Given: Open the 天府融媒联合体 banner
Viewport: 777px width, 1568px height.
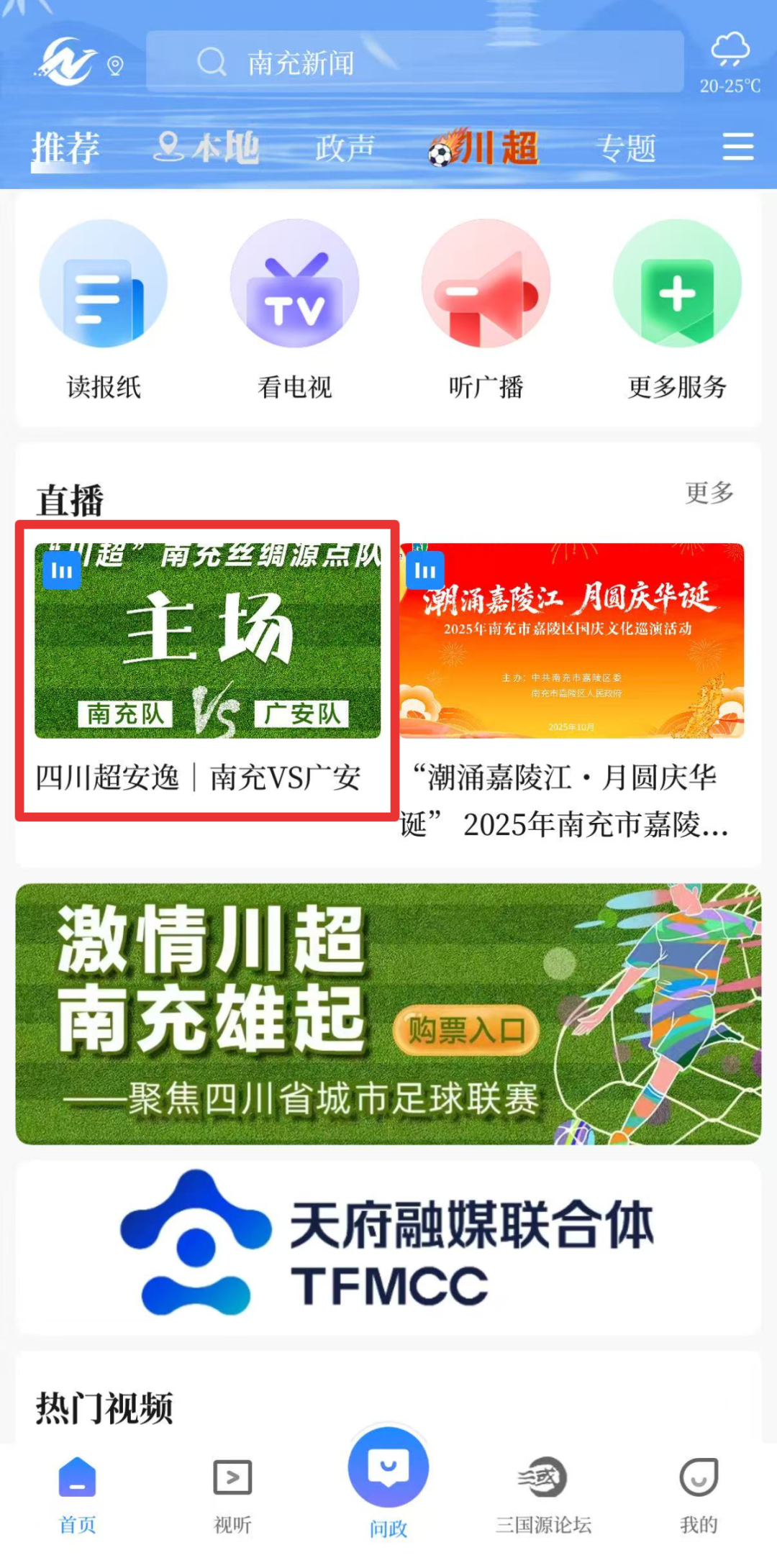Looking at the screenshot, I should click(388, 1249).
